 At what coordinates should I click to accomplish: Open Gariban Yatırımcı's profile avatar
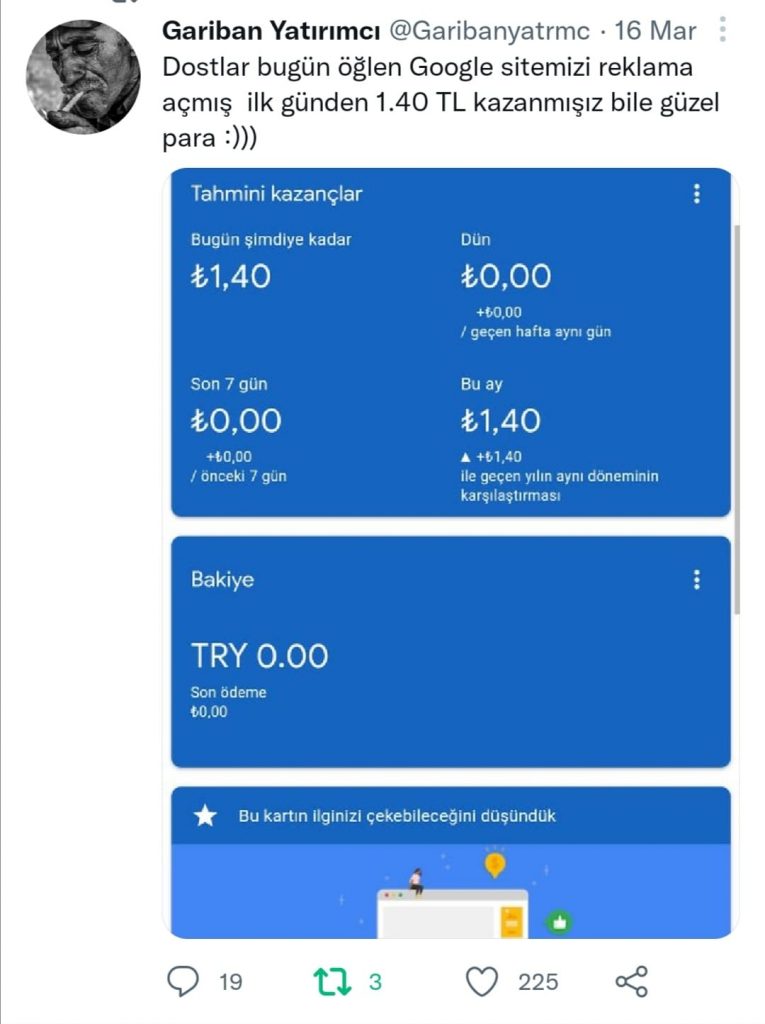click(83, 77)
